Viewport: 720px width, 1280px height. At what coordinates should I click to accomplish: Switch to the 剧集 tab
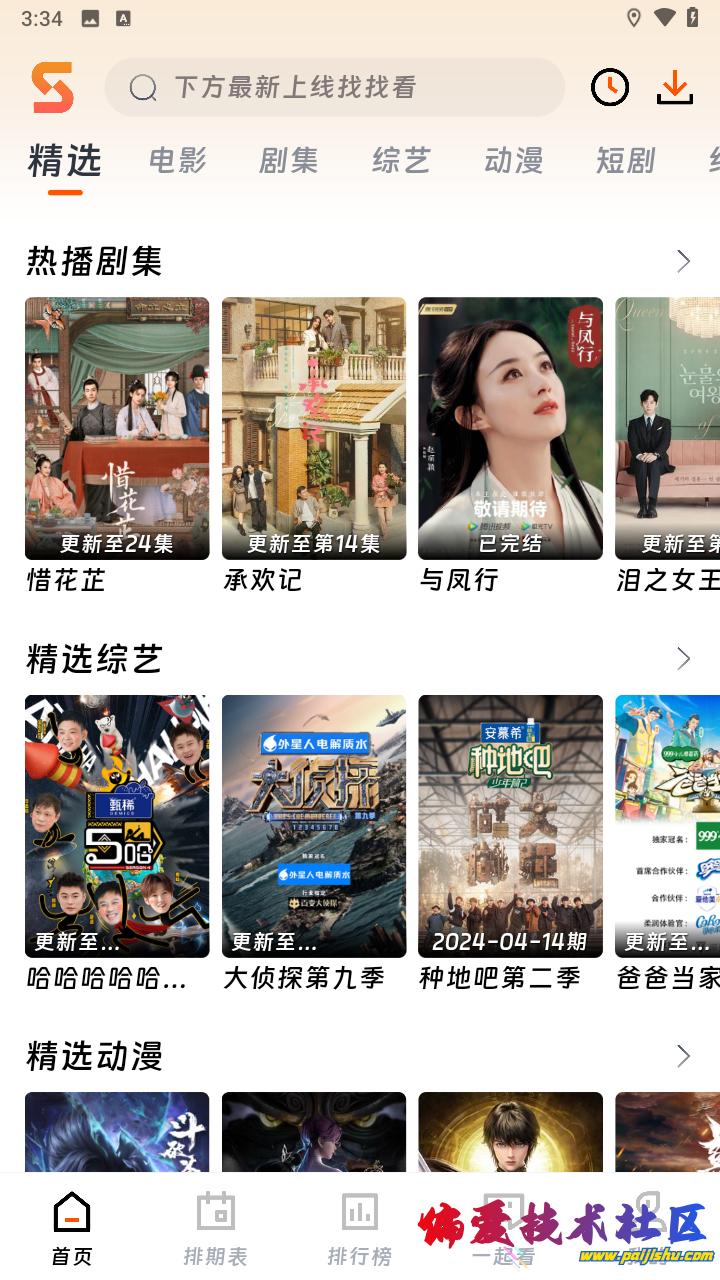[x=289, y=160]
